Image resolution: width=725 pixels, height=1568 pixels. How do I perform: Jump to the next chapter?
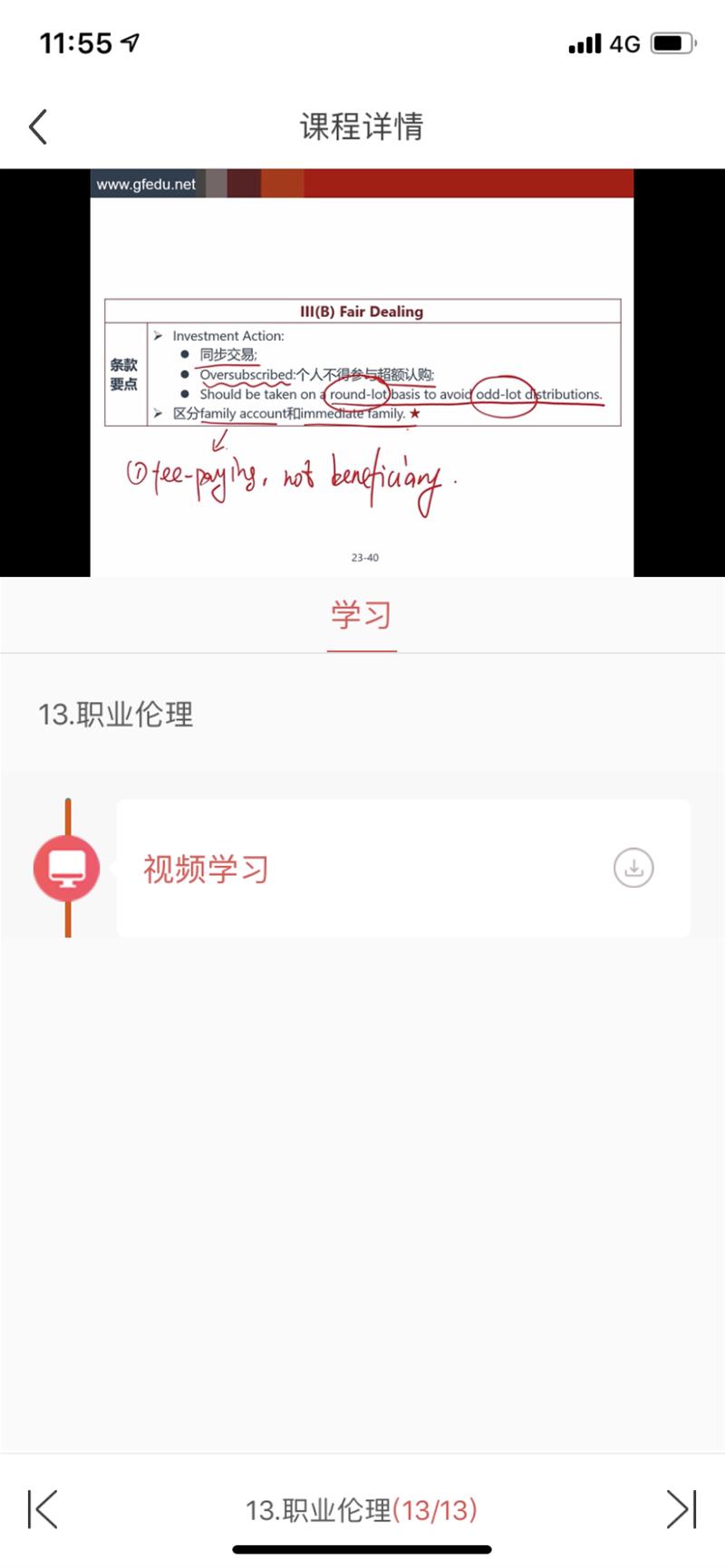pyautogui.click(x=681, y=1509)
